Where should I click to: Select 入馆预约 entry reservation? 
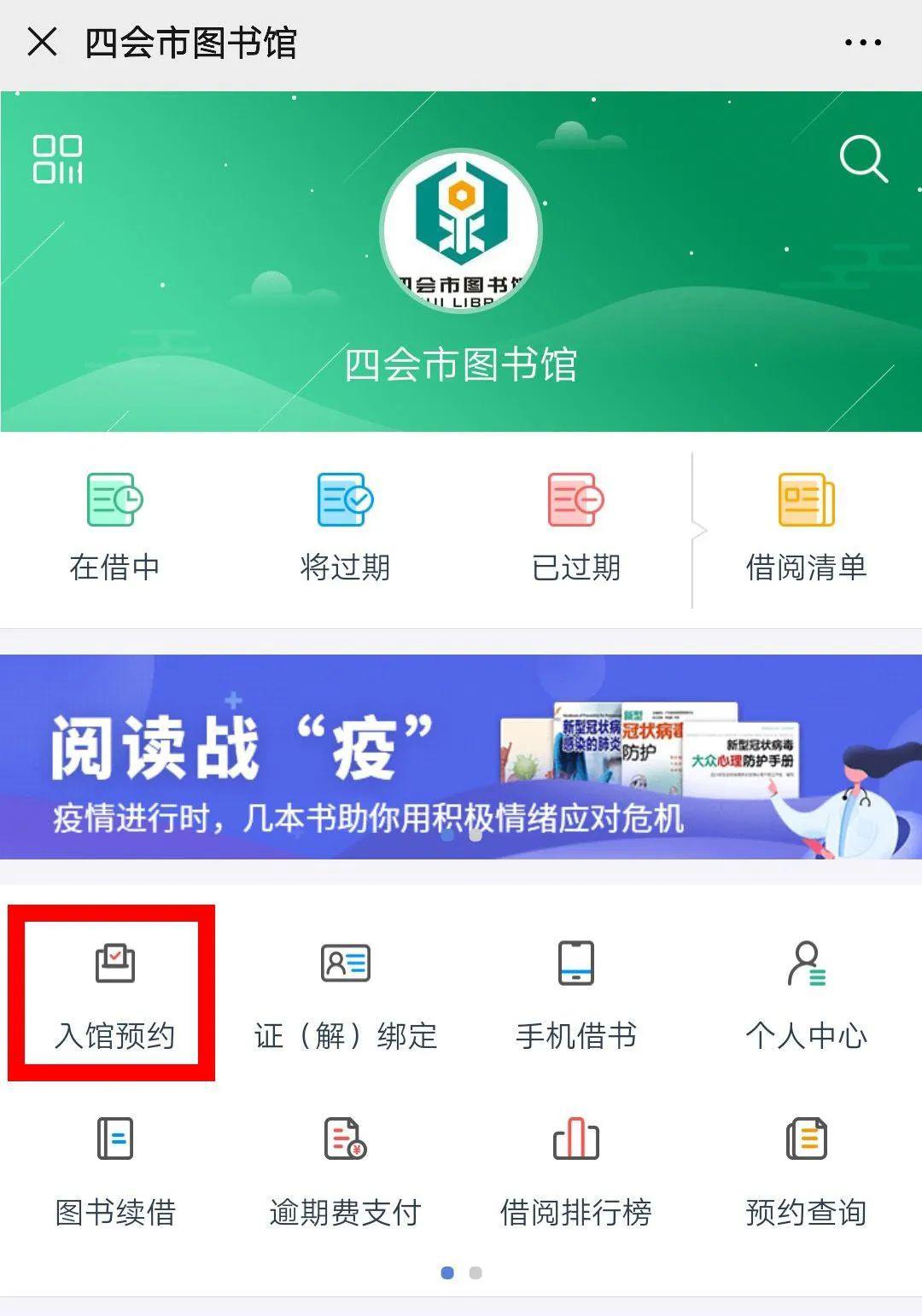[x=115, y=996]
